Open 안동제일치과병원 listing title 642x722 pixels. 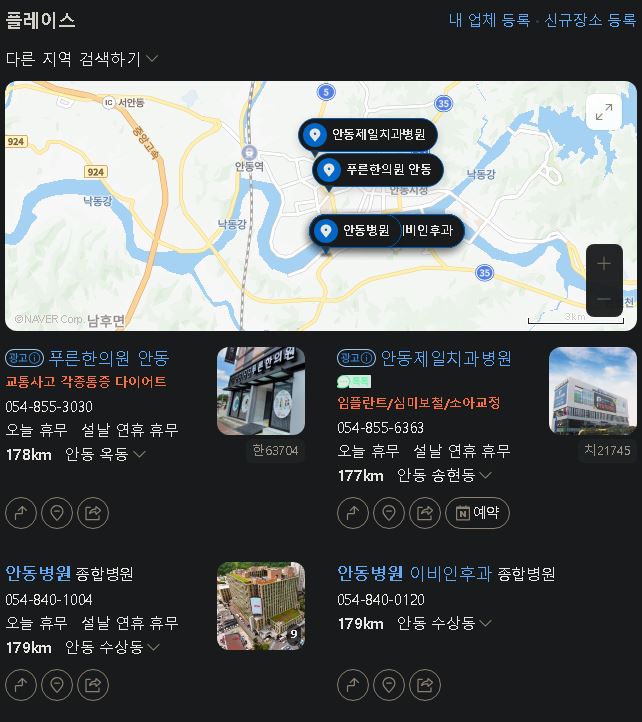click(445, 358)
